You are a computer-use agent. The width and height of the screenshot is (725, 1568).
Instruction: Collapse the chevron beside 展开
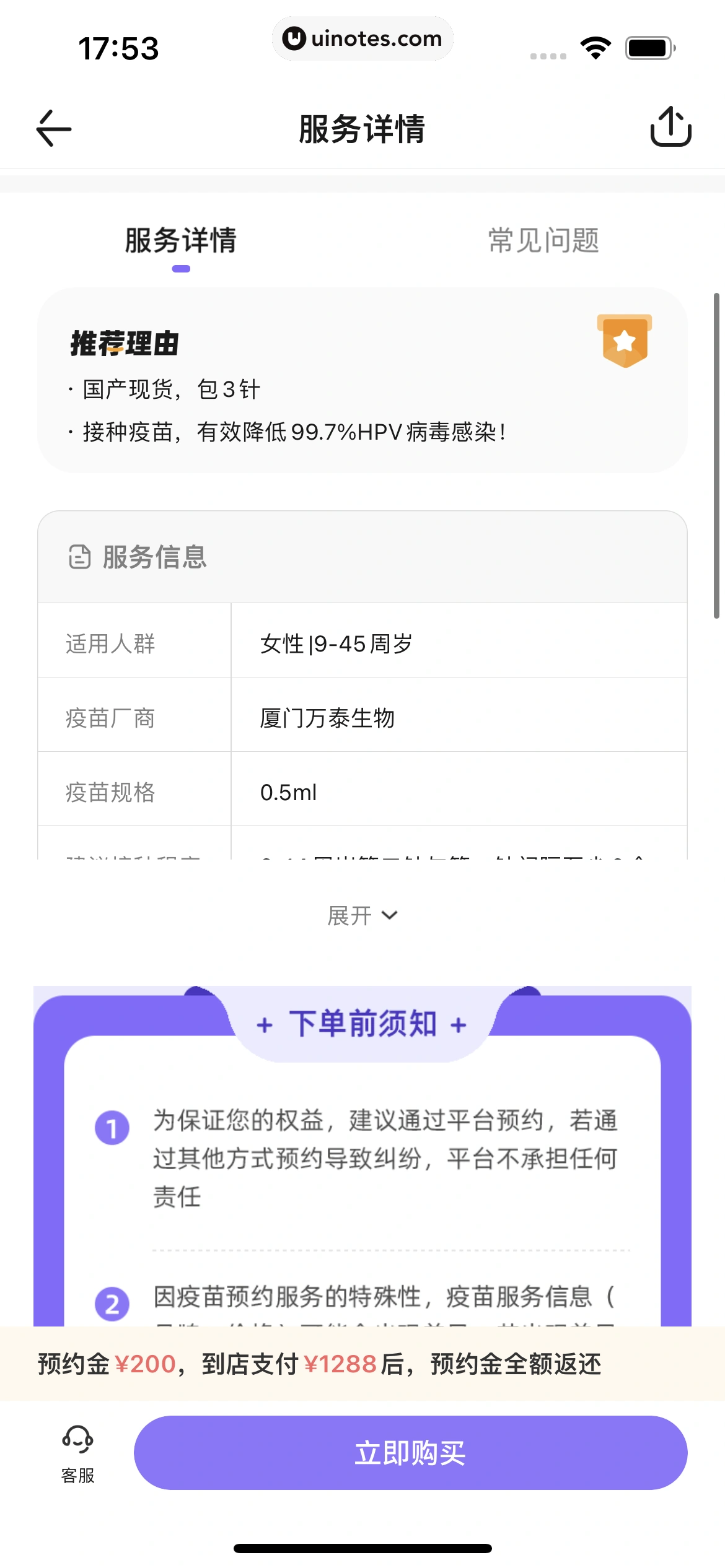coord(390,915)
